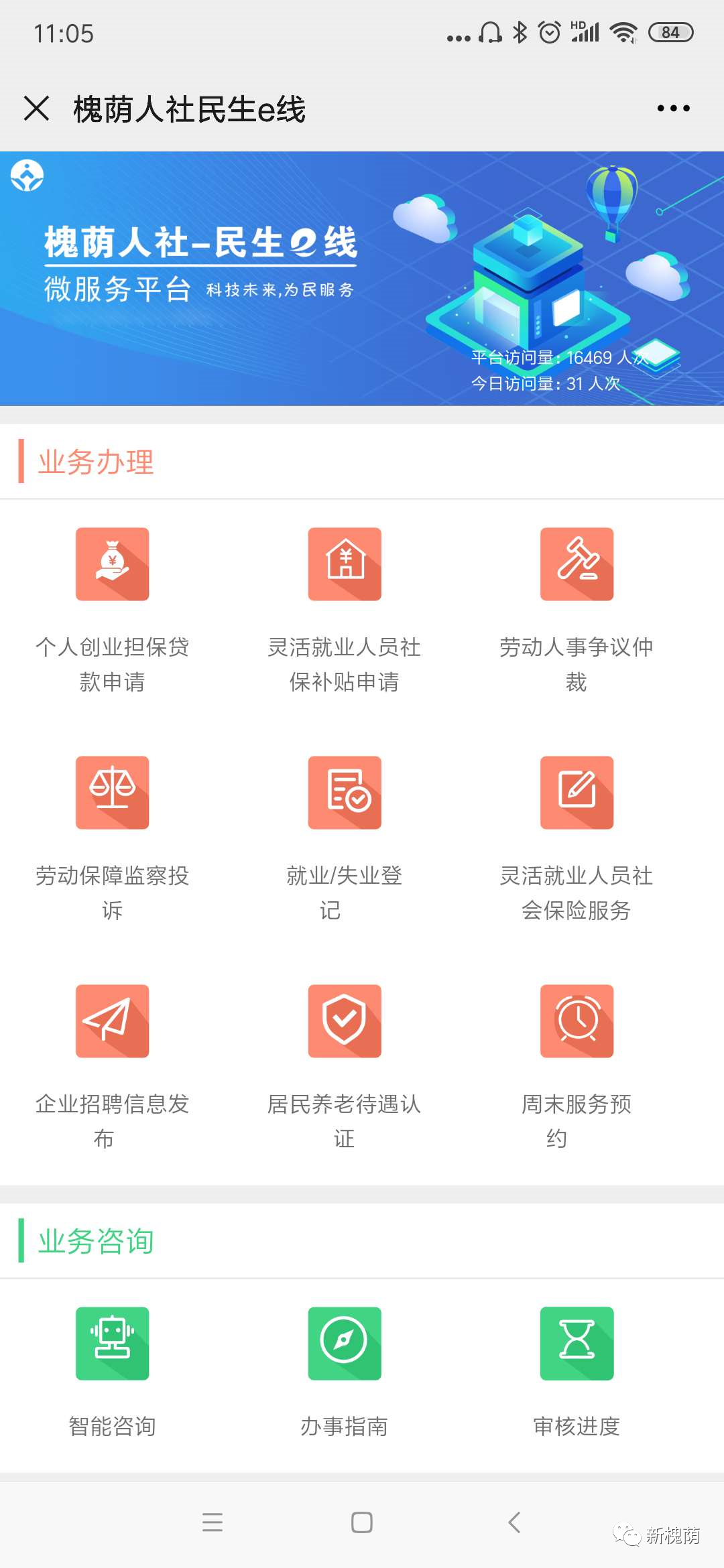Tap the system home button

[362, 1522]
